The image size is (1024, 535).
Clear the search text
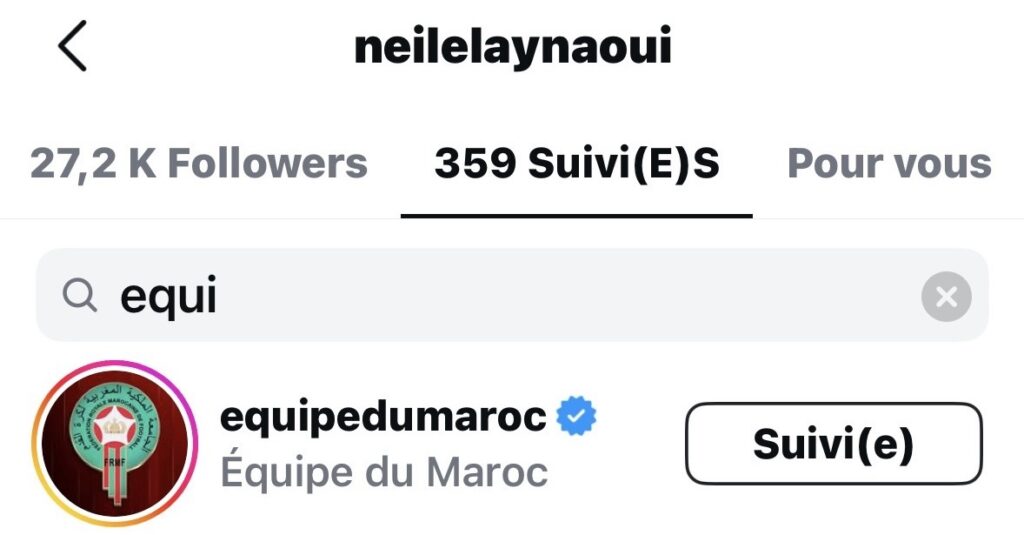click(x=945, y=296)
